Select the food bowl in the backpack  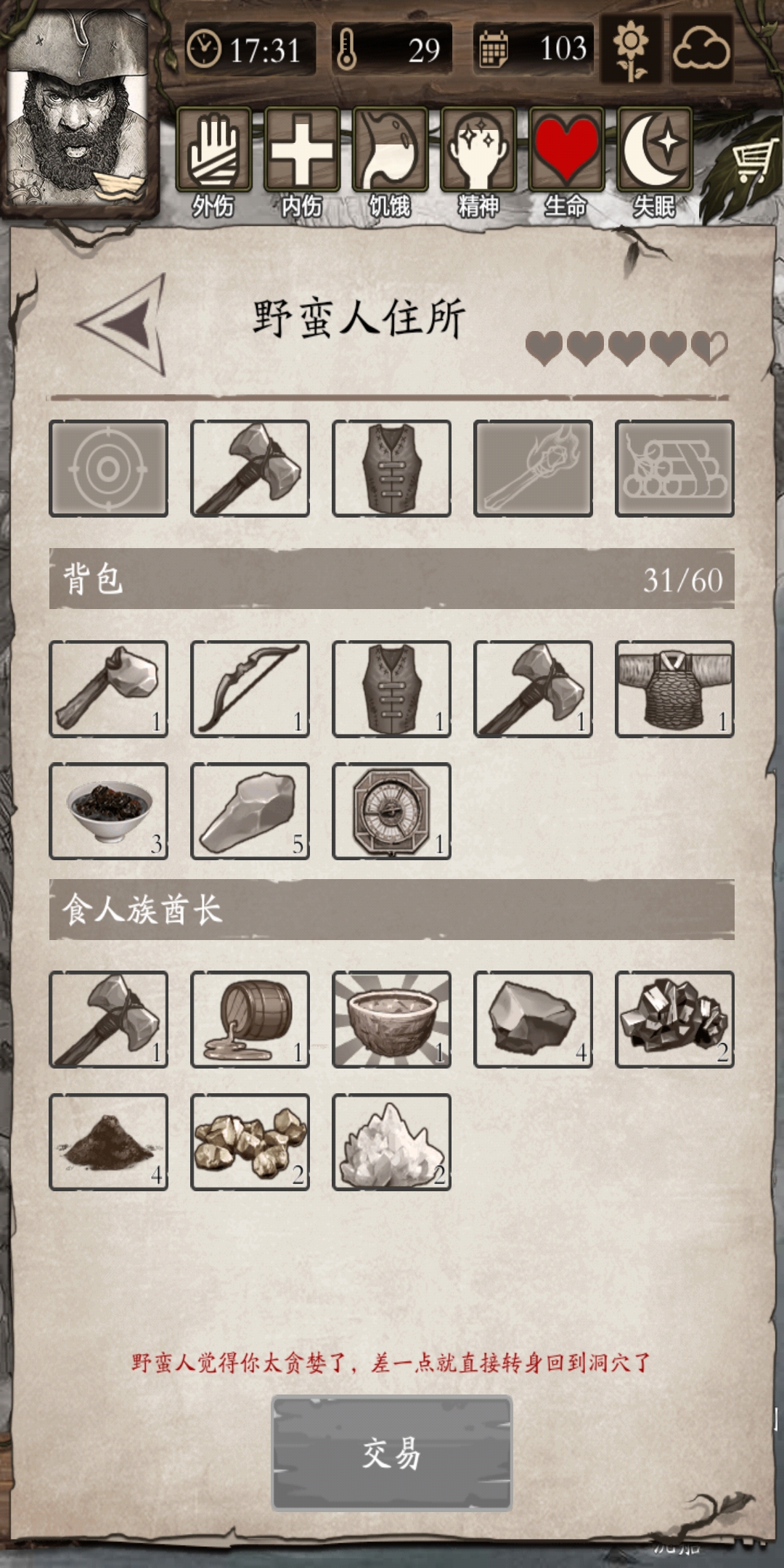(x=108, y=811)
